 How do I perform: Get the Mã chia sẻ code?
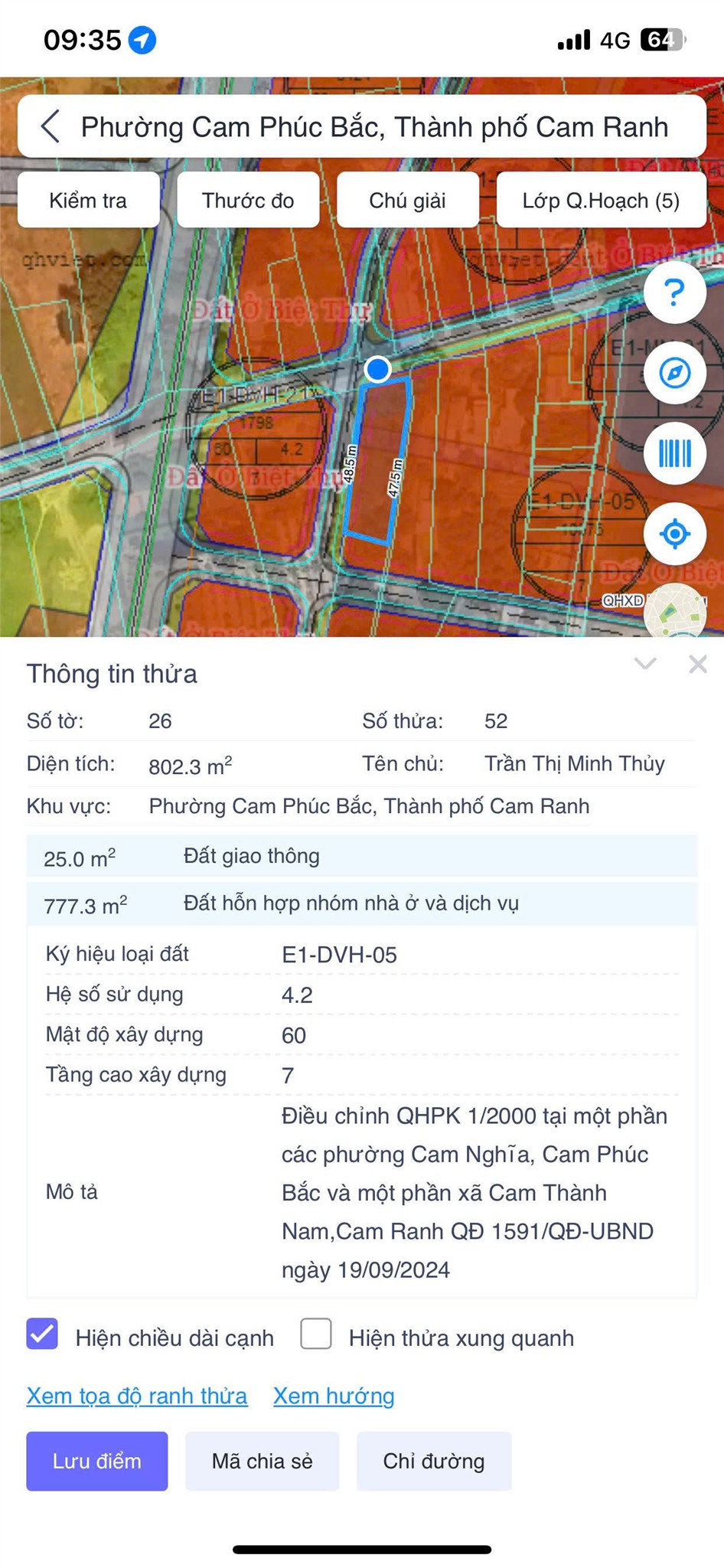262,1461
